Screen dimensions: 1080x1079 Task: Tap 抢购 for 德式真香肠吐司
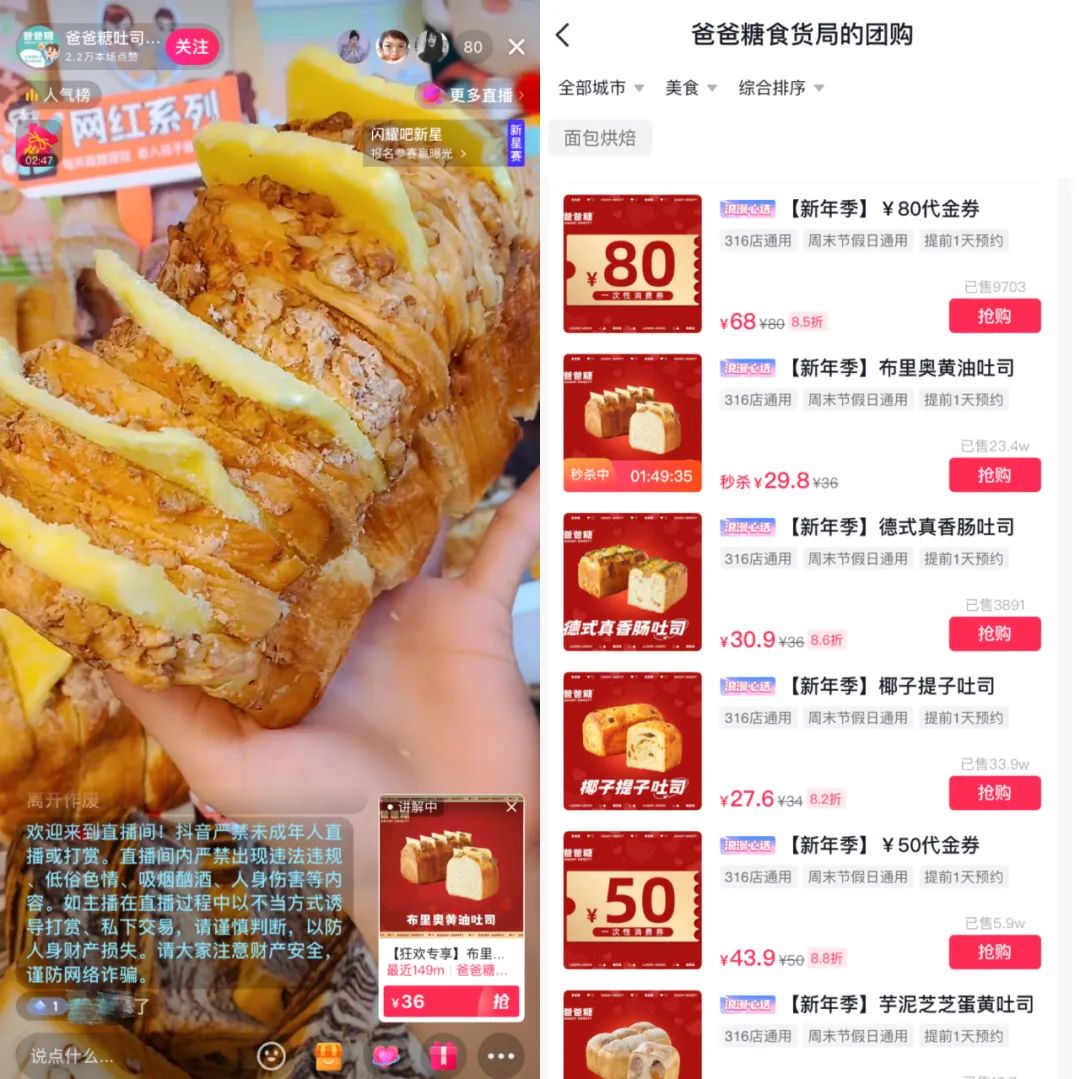pyautogui.click(x=994, y=634)
